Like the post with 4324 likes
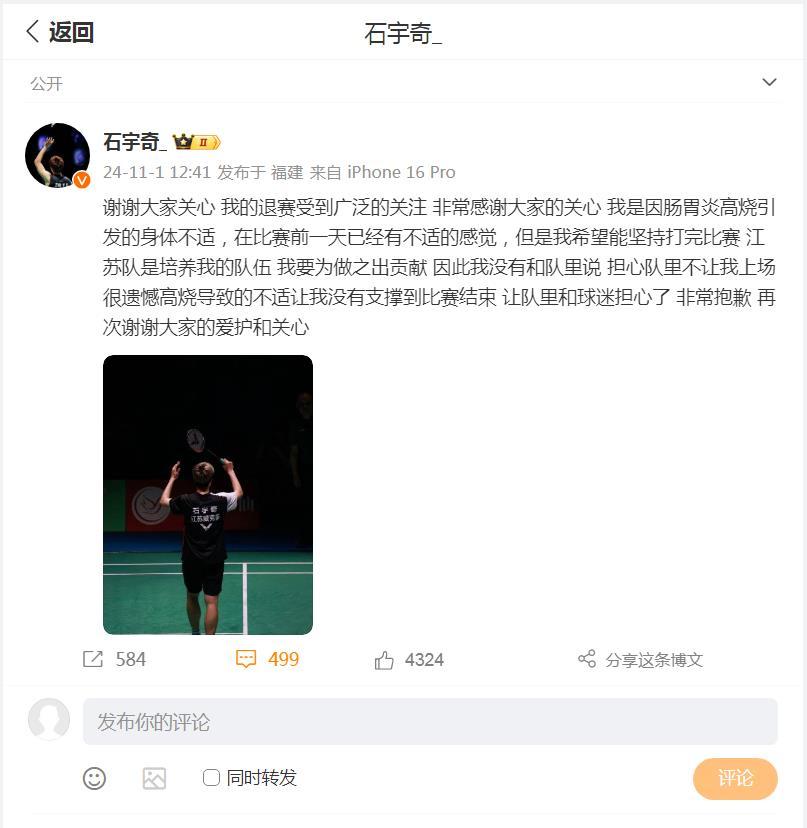The image size is (807, 828). (408, 659)
